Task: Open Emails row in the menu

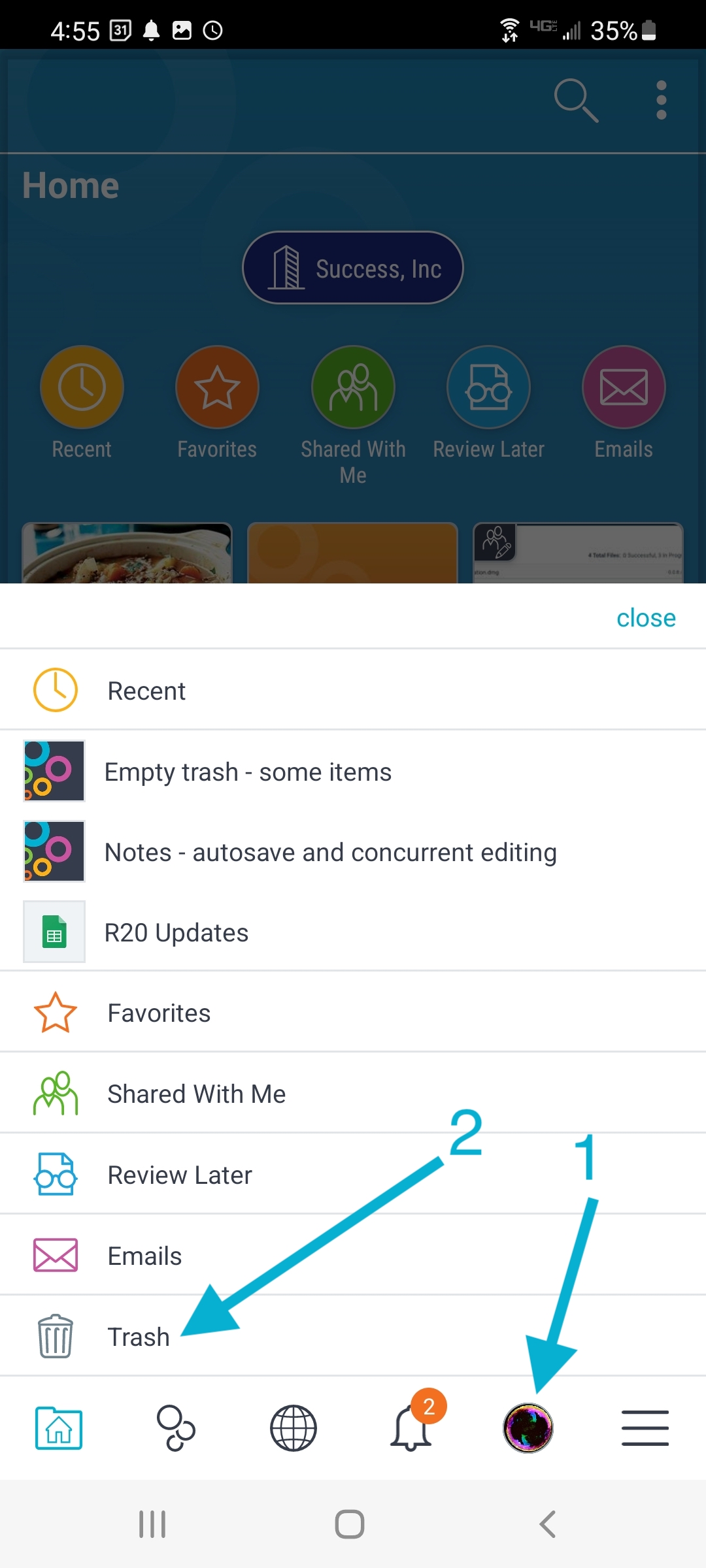Action: (144, 1256)
